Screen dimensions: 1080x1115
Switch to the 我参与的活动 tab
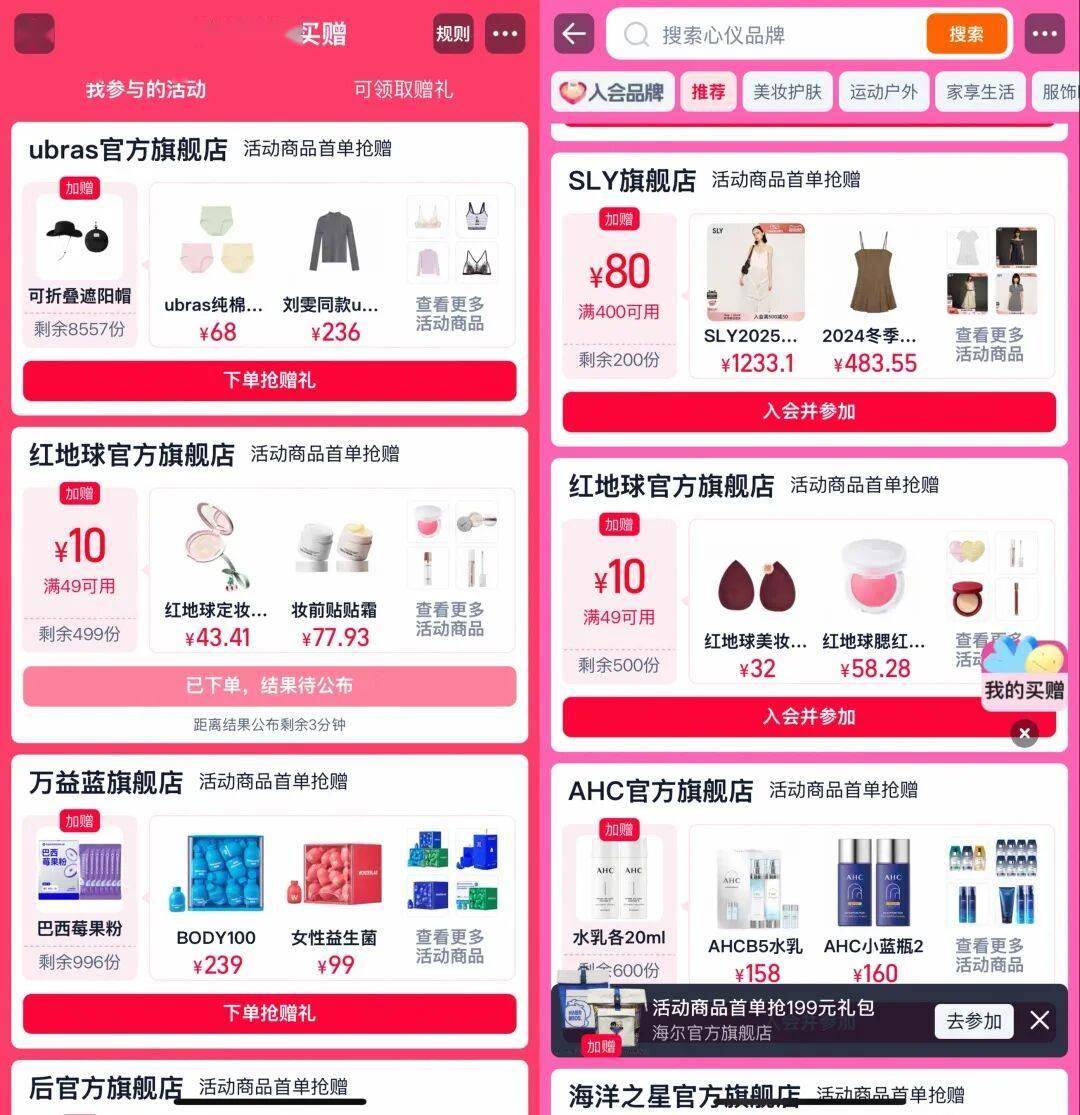pos(146,90)
